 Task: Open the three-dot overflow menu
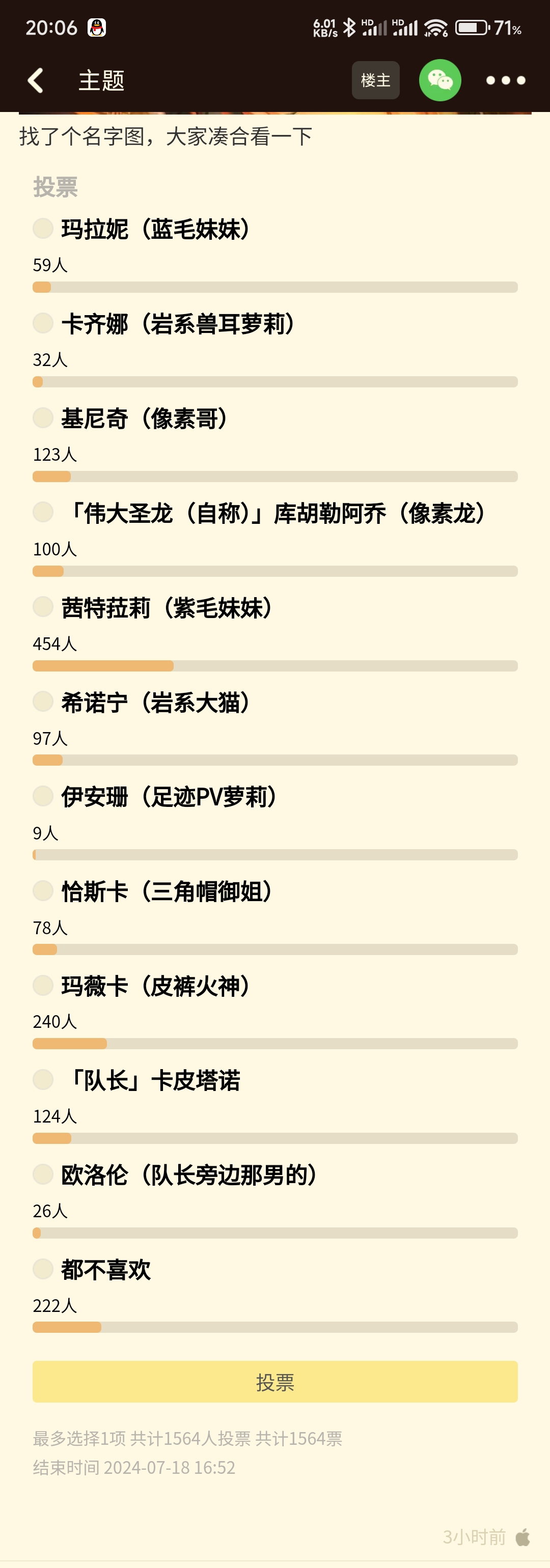point(506,80)
